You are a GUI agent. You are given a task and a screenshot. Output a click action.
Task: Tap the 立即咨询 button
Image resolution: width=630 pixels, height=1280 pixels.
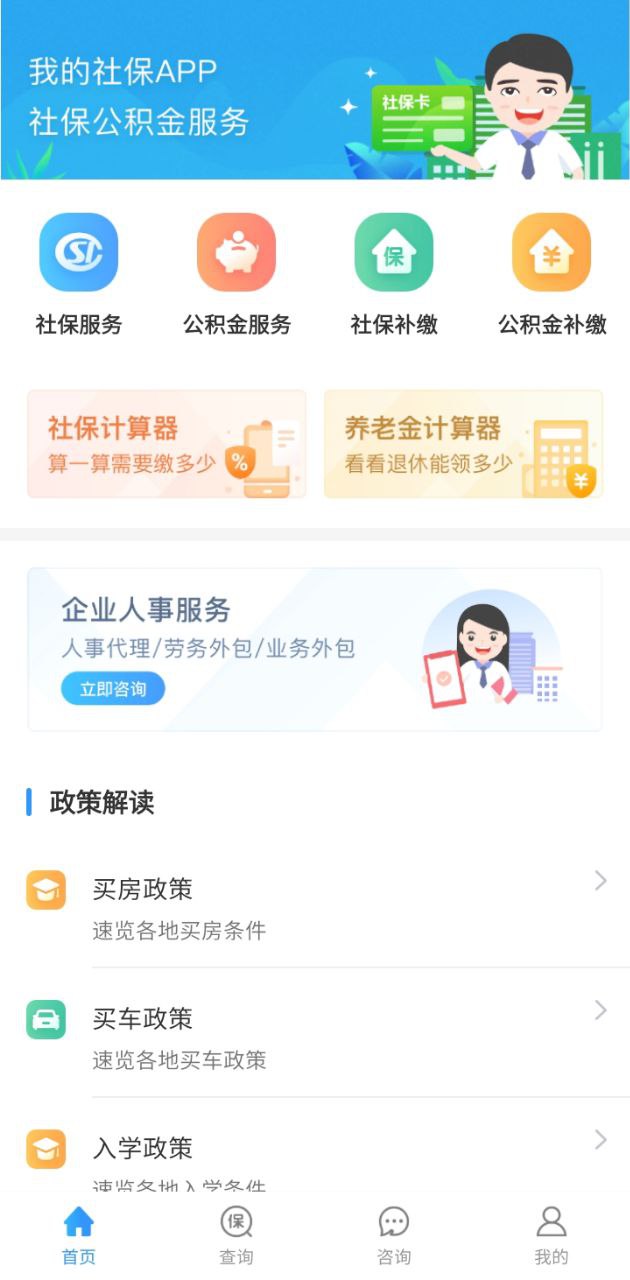point(113,689)
